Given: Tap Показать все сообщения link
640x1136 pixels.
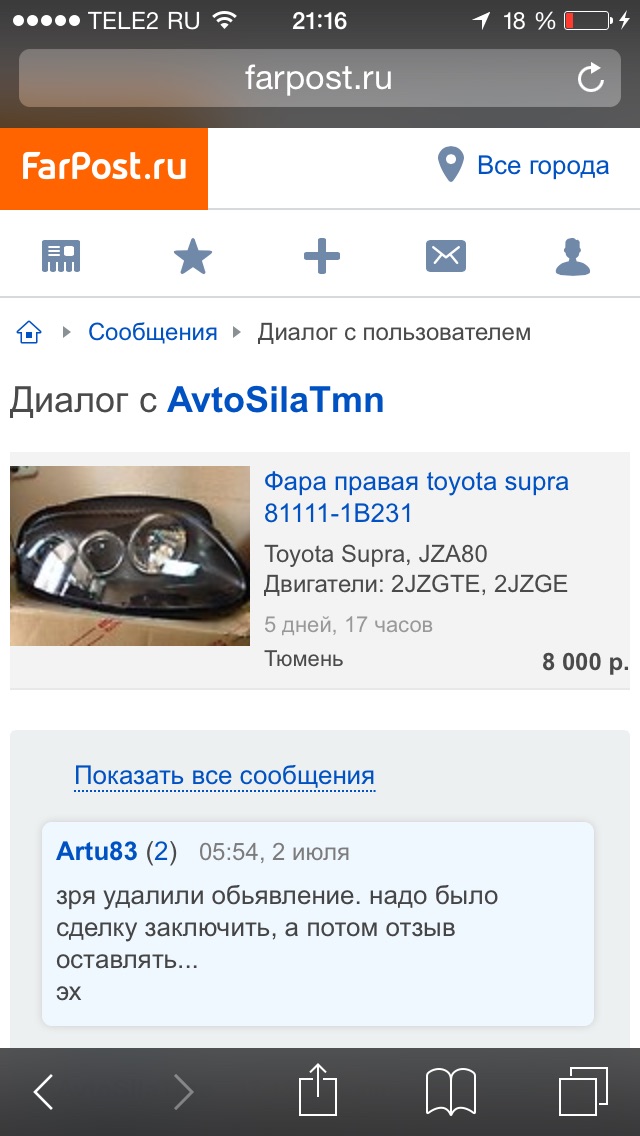Looking at the screenshot, I should 224,775.
